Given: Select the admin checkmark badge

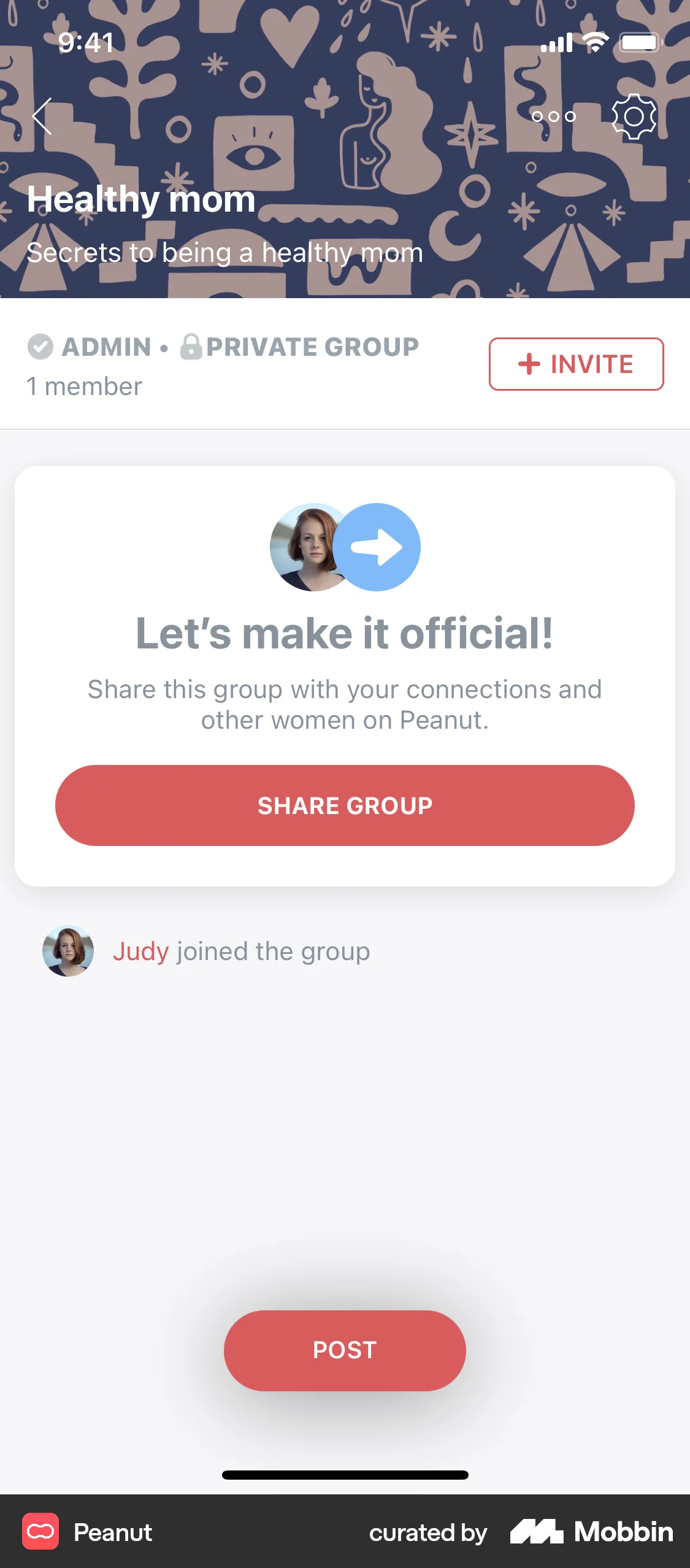Looking at the screenshot, I should pos(40,347).
